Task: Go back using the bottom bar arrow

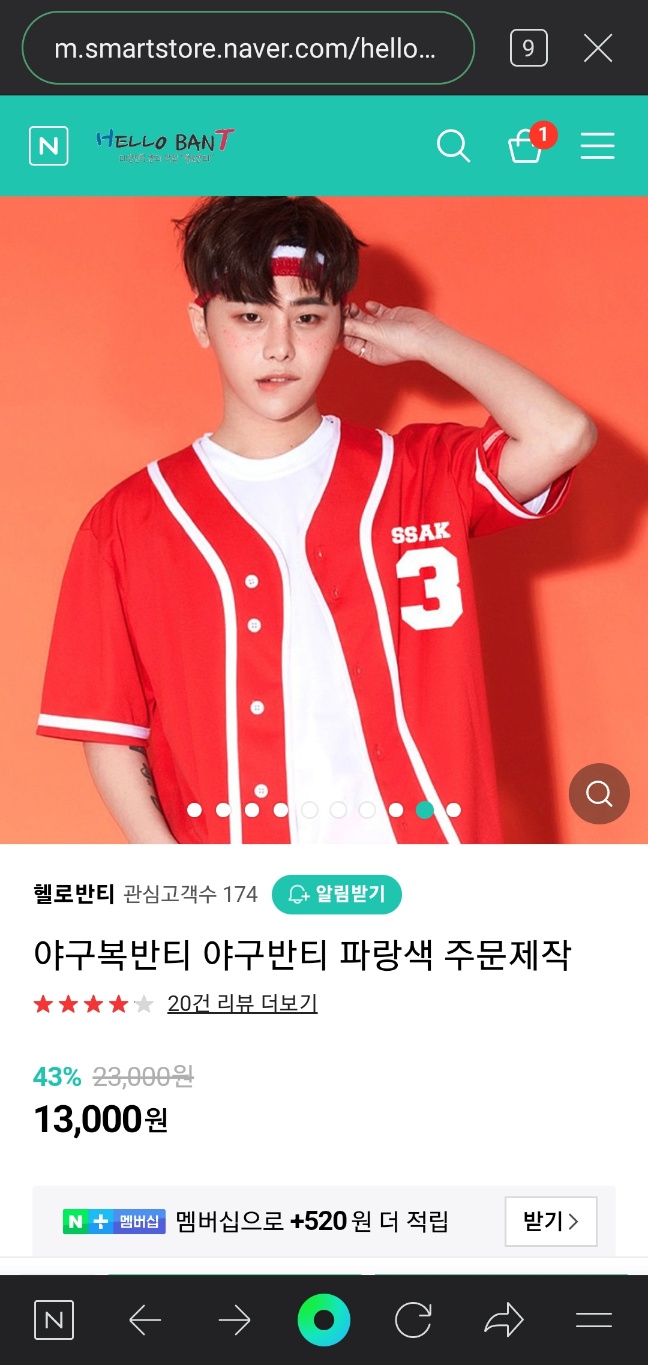Action: coord(145,1321)
